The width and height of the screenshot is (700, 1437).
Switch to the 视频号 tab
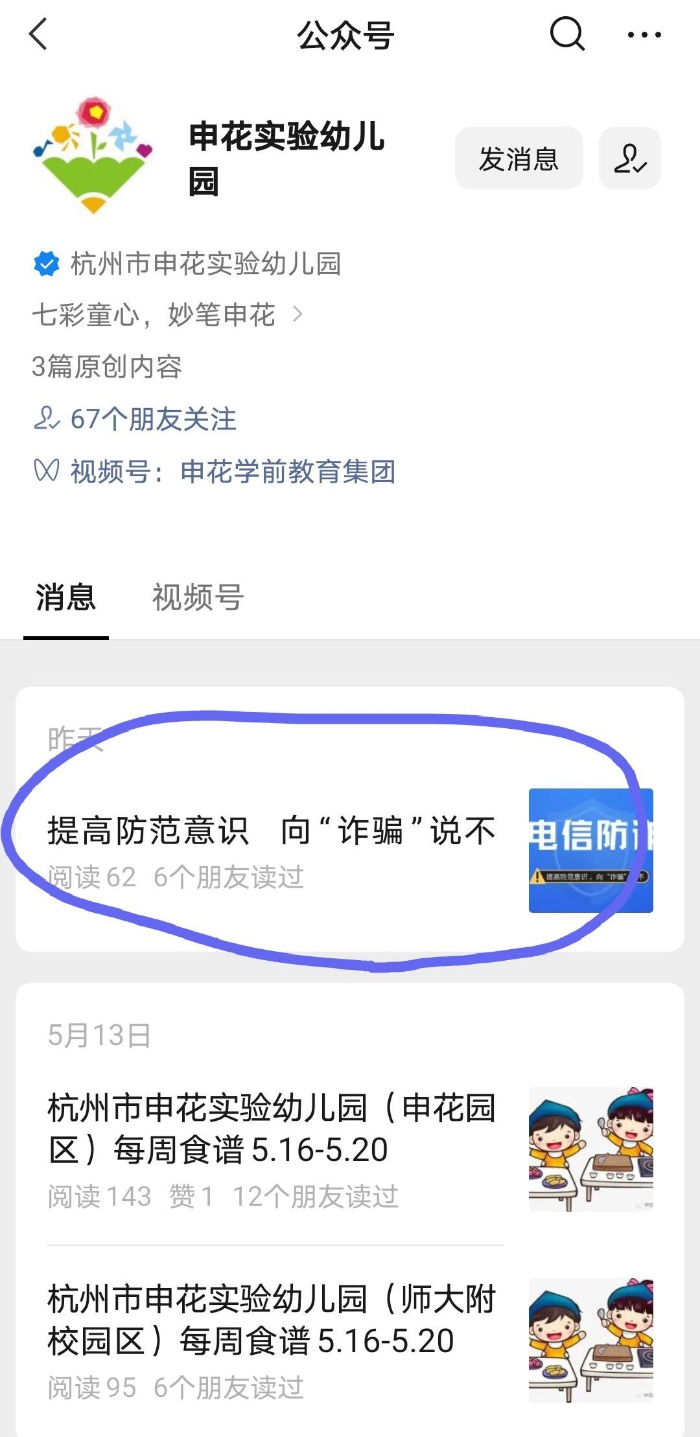tap(197, 598)
